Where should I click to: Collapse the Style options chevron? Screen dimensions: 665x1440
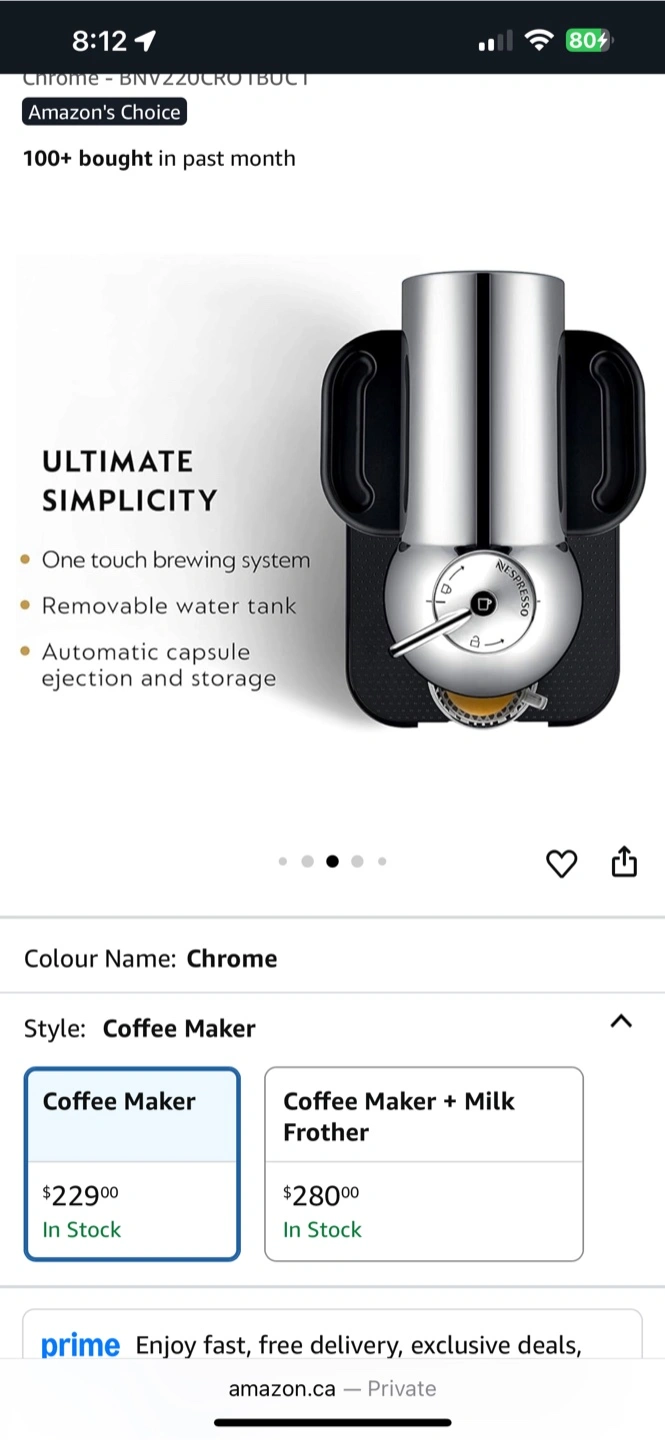[x=621, y=1021]
